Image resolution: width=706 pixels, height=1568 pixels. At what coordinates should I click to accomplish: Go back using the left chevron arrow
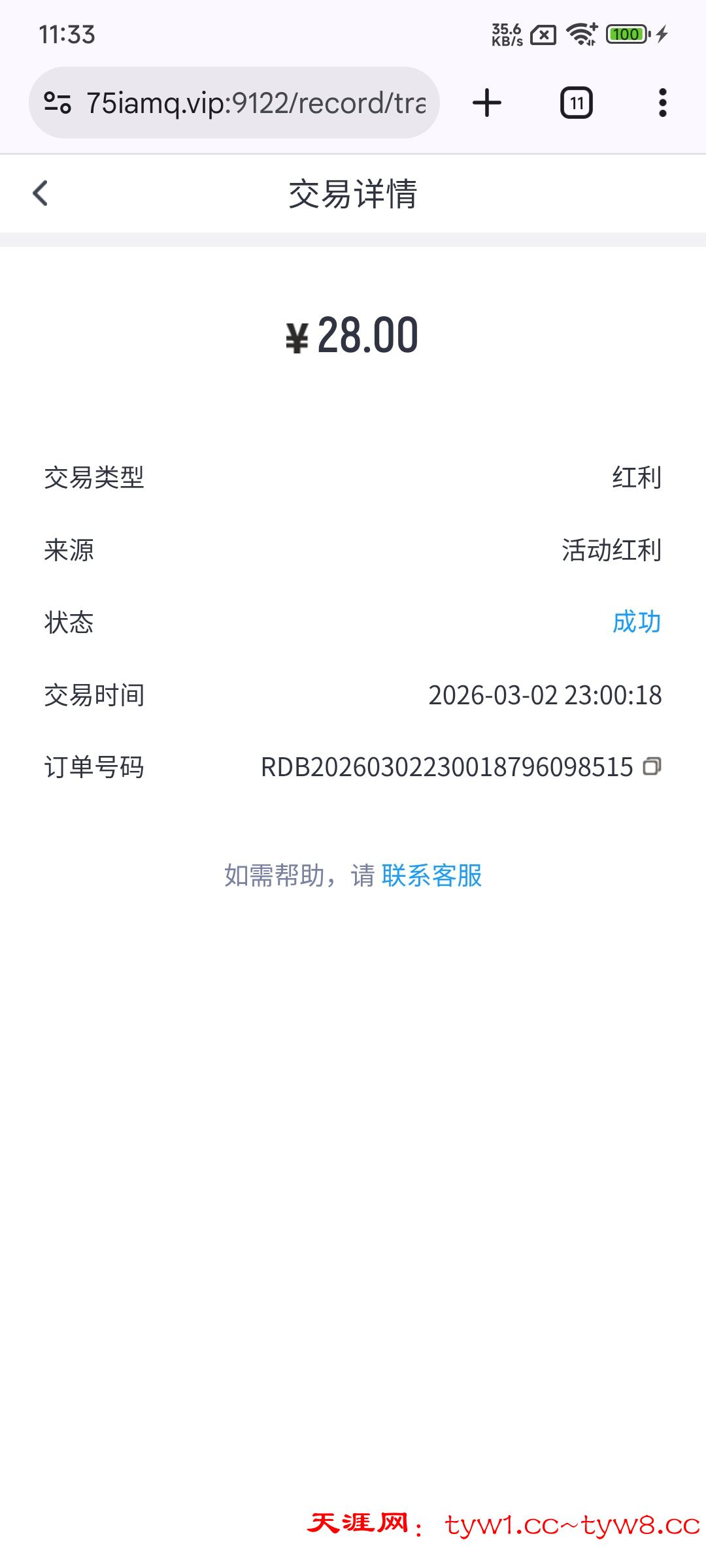click(x=41, y=193)
